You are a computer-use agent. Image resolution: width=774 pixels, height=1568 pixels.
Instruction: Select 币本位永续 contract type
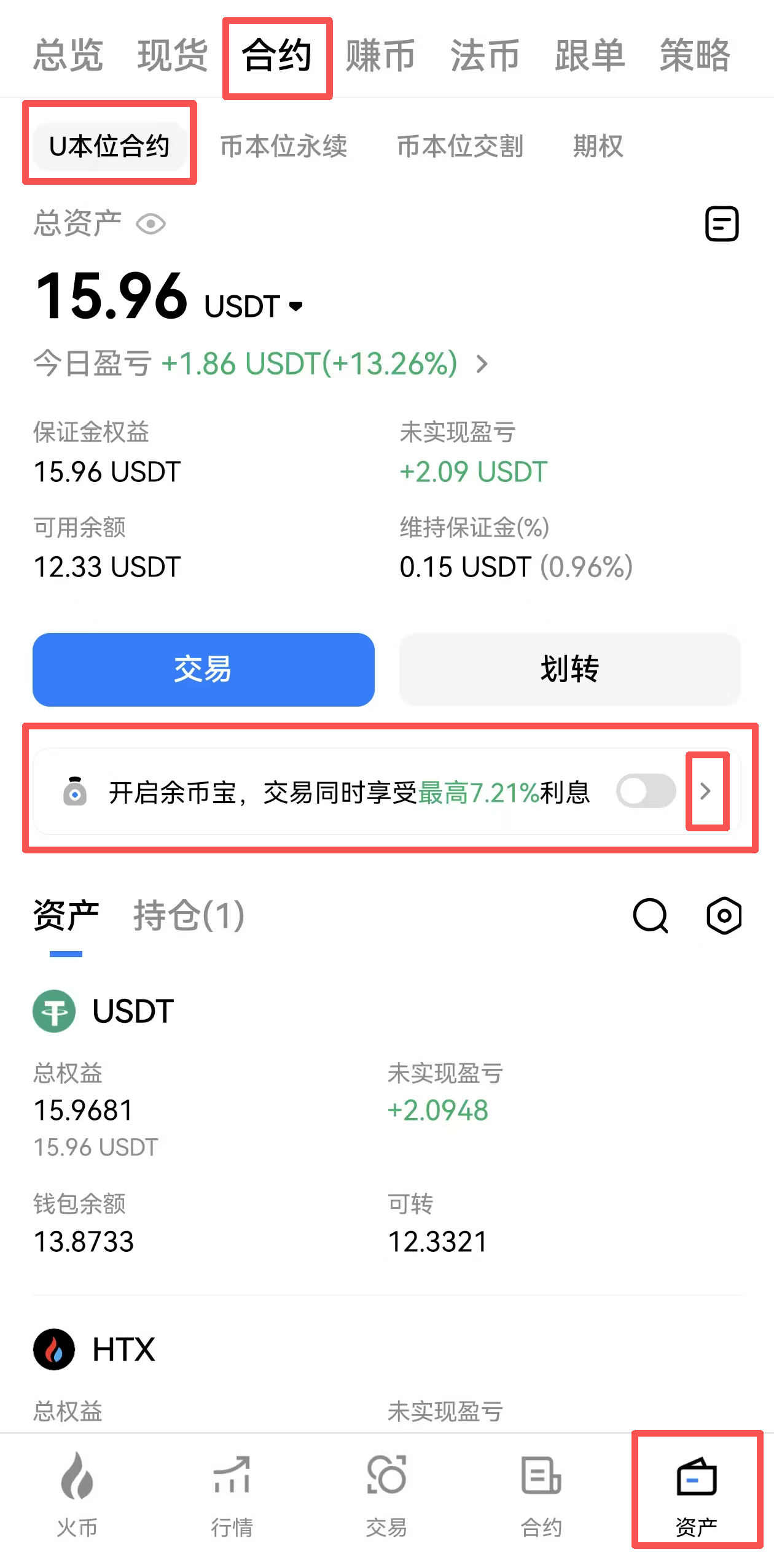283,146
